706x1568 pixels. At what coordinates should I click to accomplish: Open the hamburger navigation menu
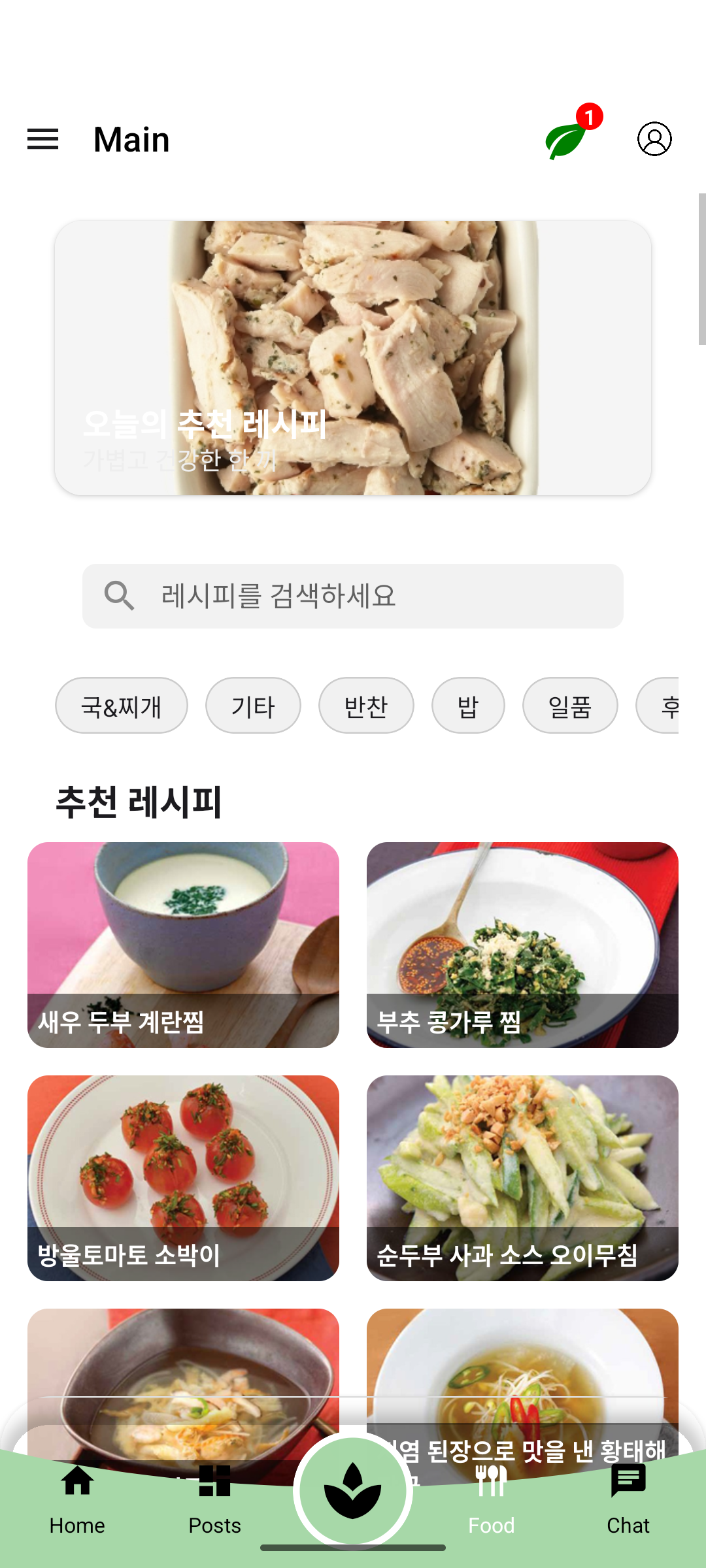tap(42, 139)
